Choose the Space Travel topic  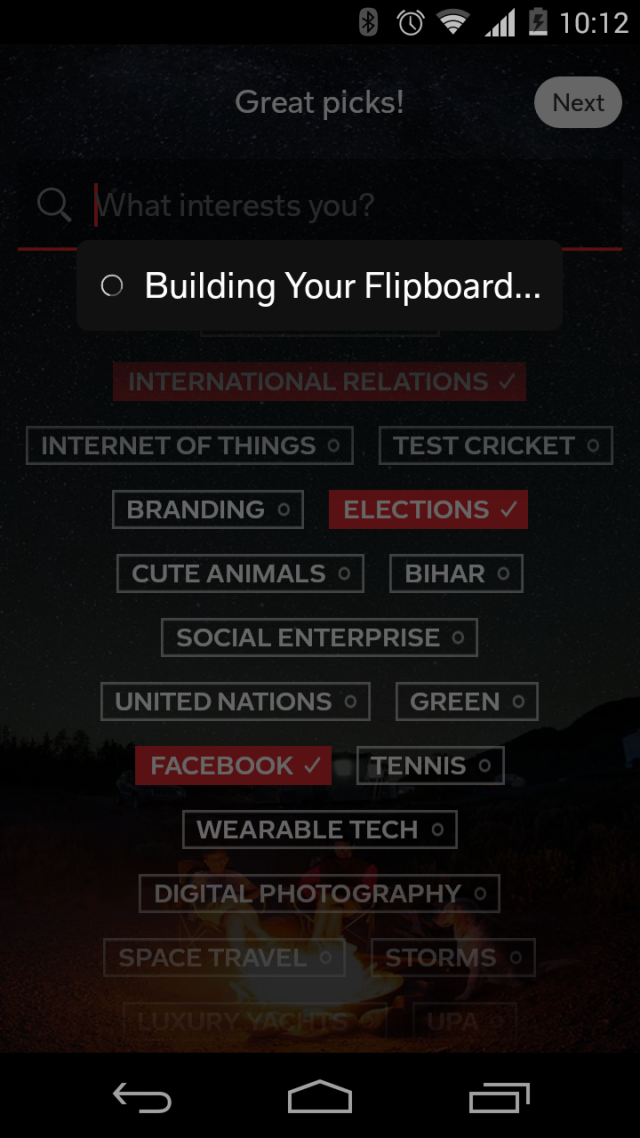(x=224, y=958)
